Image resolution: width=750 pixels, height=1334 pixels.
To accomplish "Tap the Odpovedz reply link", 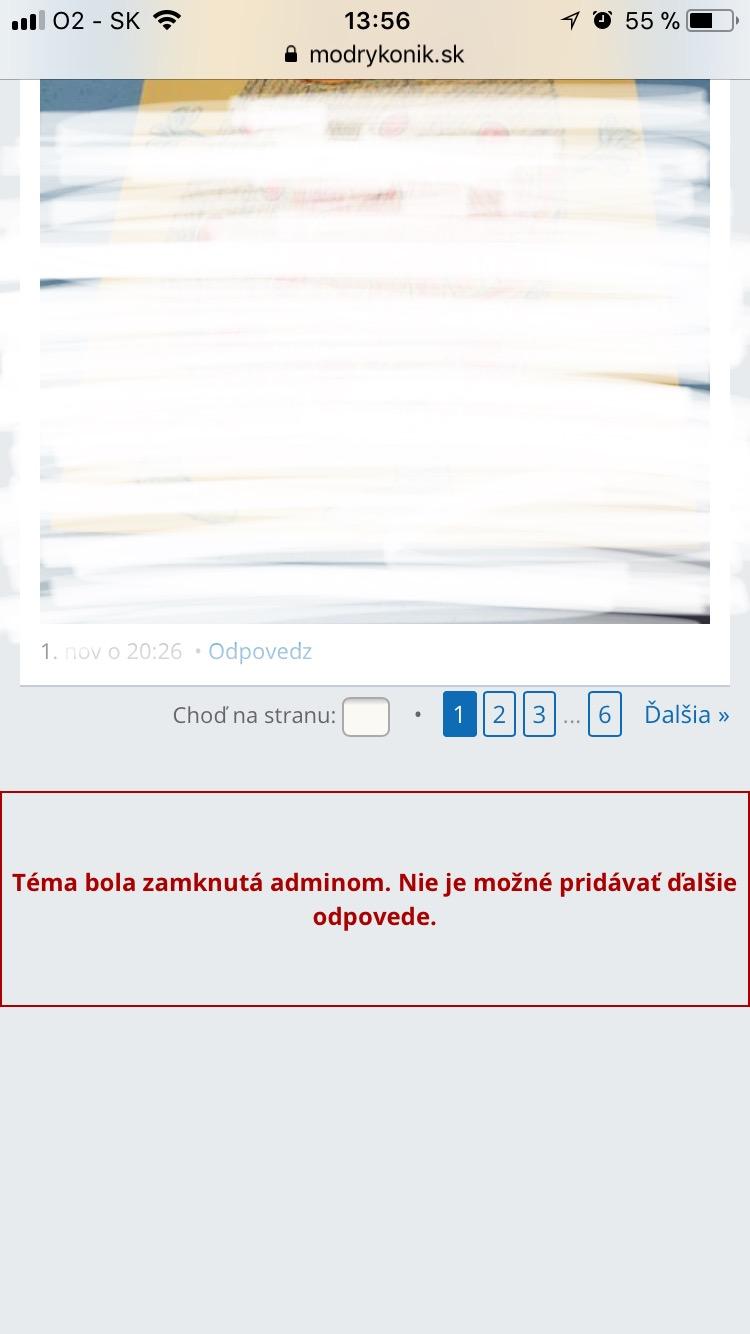I will (260, 652).
